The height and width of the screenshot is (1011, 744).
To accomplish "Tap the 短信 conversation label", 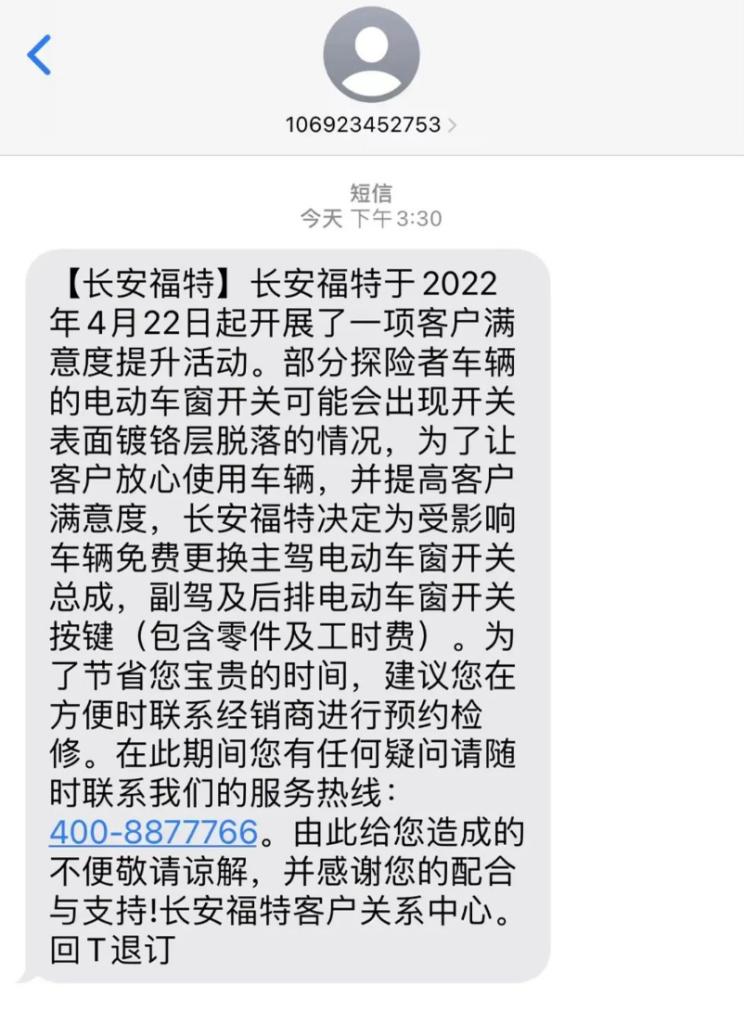I will click(x=371, y=192).
